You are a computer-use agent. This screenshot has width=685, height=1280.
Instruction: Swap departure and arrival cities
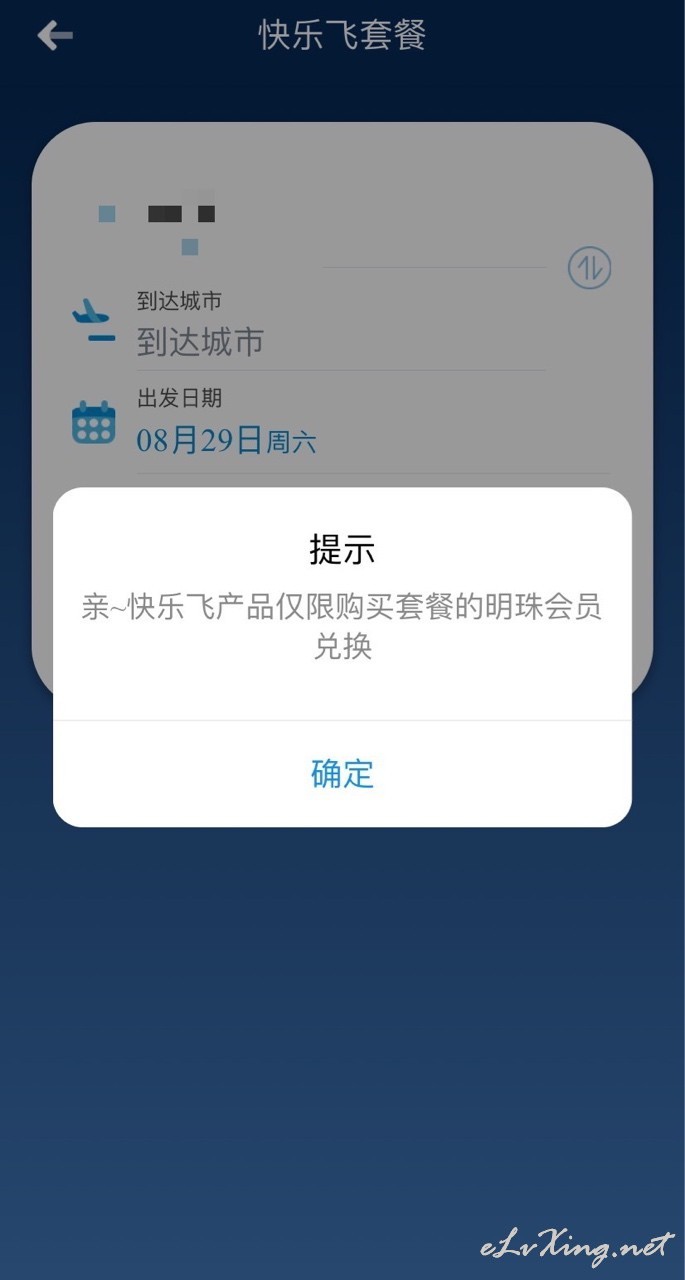coord(589,268)
